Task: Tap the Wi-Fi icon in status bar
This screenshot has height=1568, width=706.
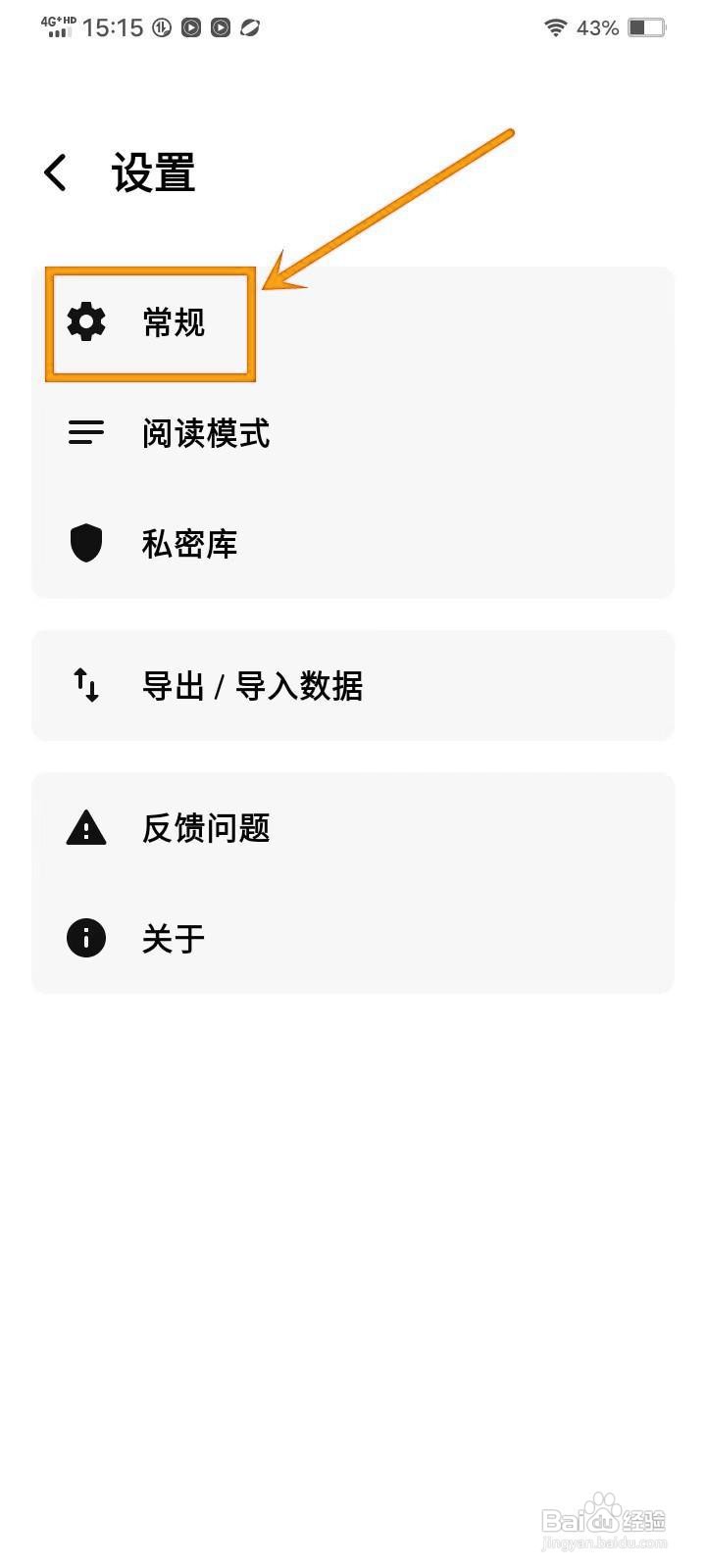Action: click(556, 27)
